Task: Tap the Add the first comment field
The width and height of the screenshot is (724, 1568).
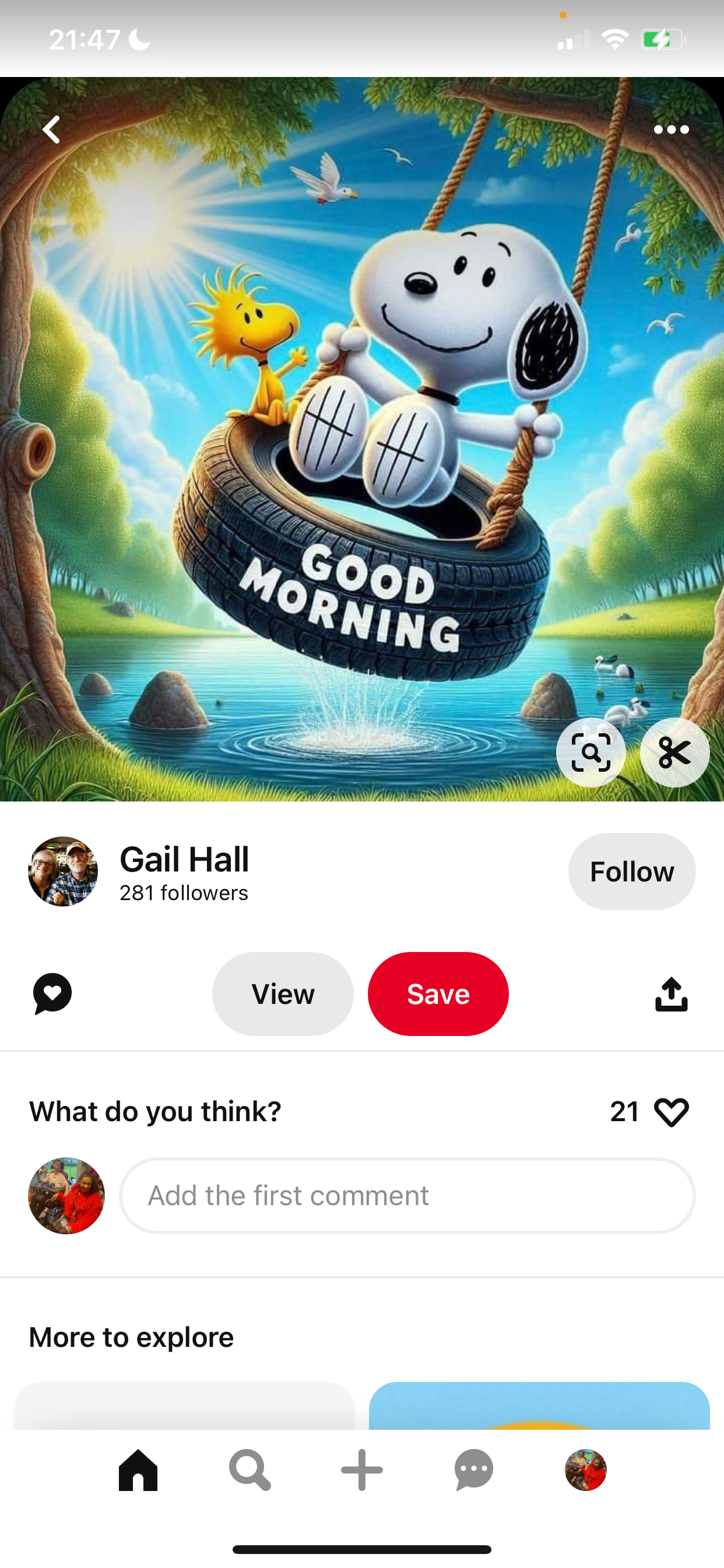Action: coord(407,1195)
